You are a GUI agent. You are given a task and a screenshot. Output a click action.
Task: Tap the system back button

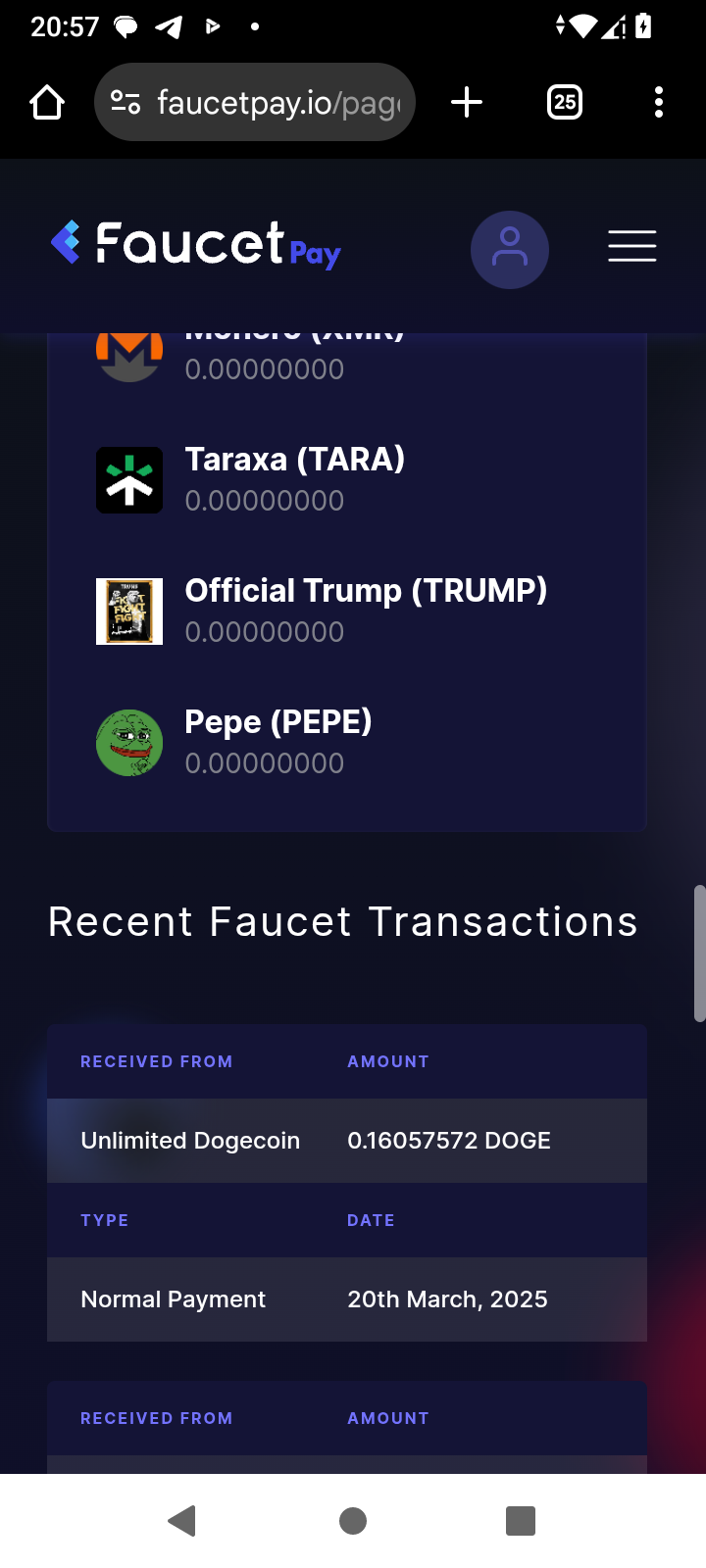point(182,1521)
